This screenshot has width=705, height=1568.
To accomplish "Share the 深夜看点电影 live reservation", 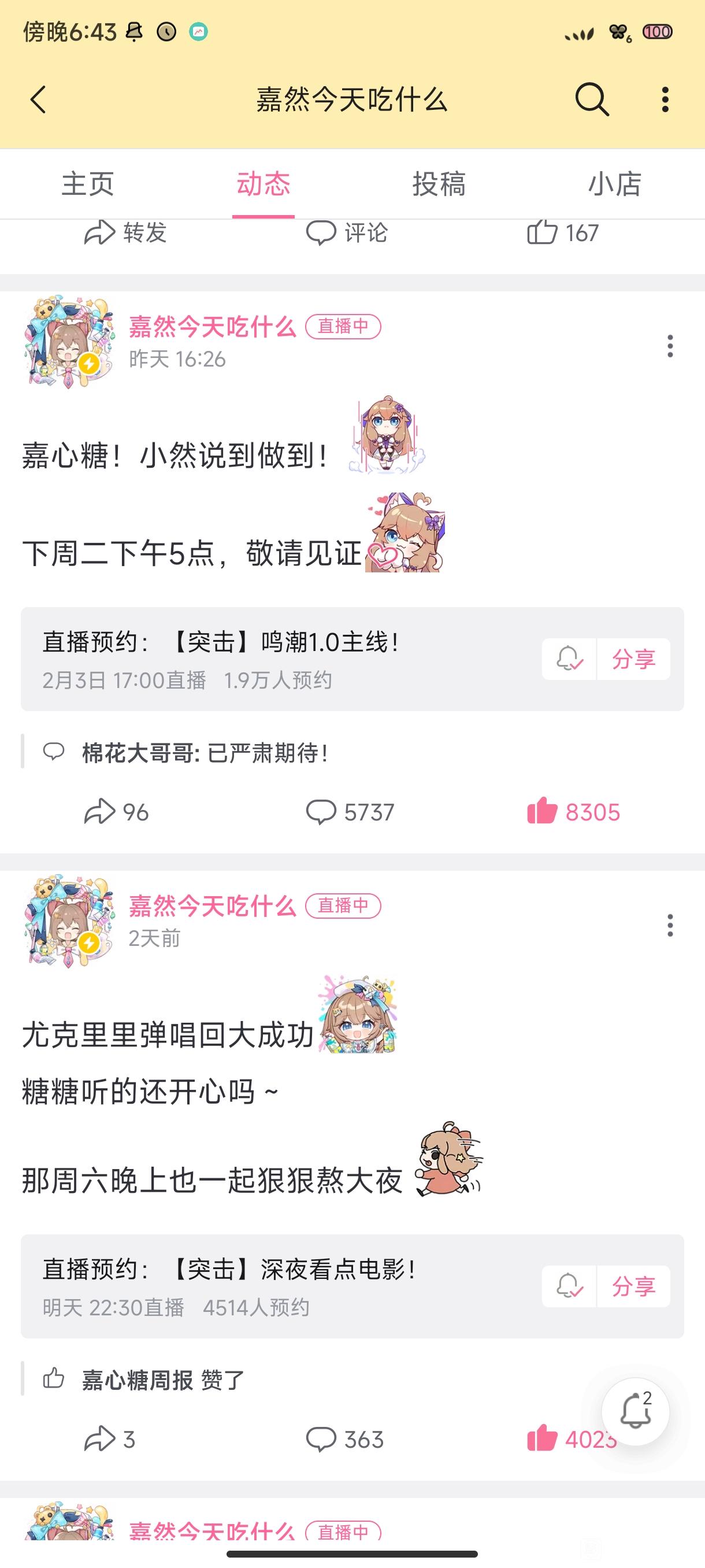I will tap(633, 1286).
